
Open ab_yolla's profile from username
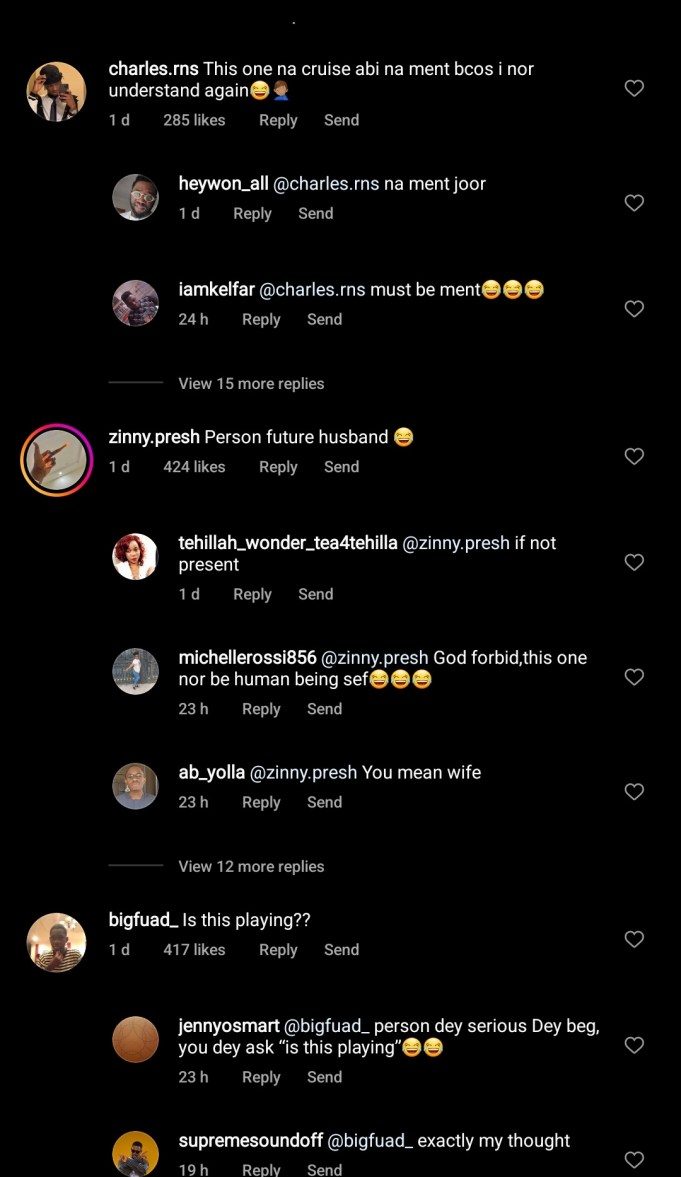(211, 773)
